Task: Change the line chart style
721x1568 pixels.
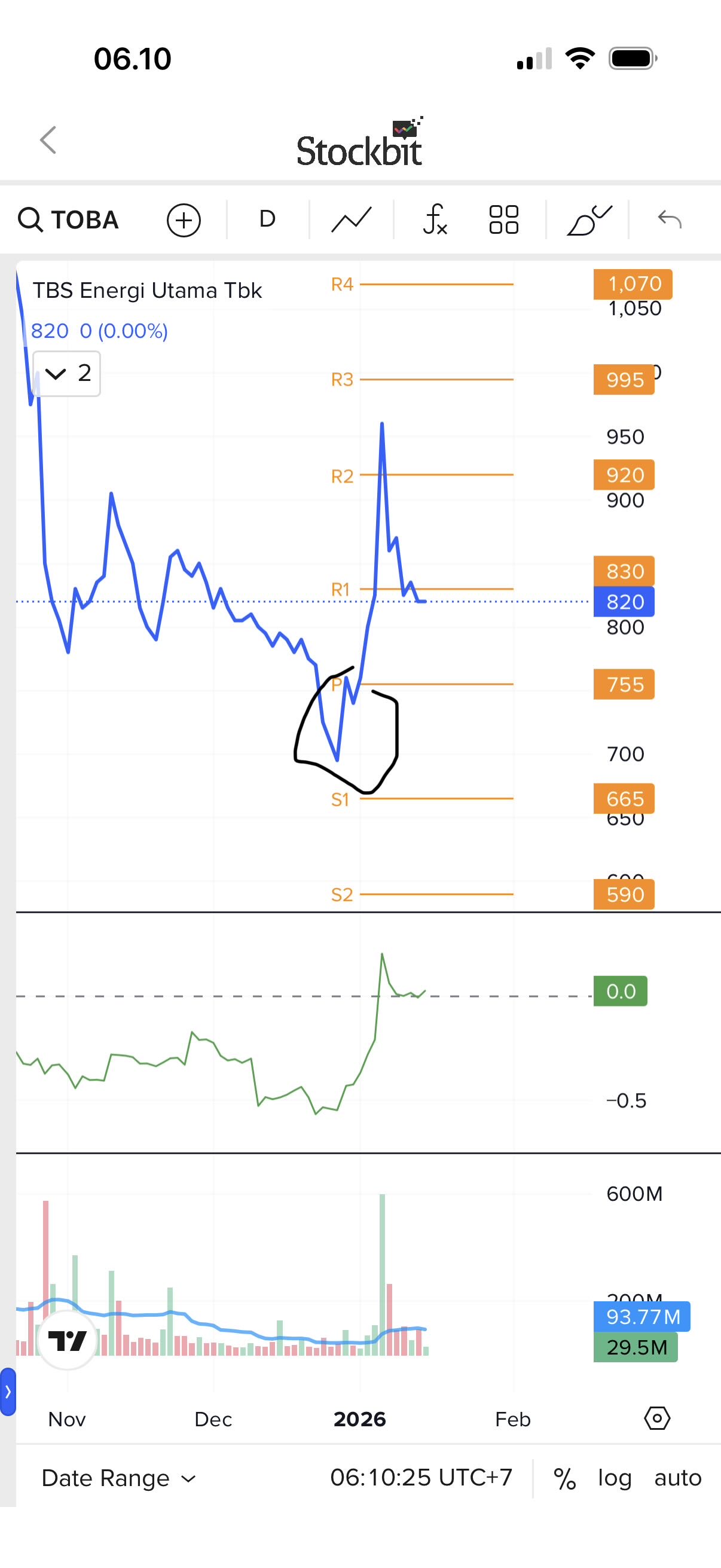Action: pyautogui.click(x=351, y=219)
